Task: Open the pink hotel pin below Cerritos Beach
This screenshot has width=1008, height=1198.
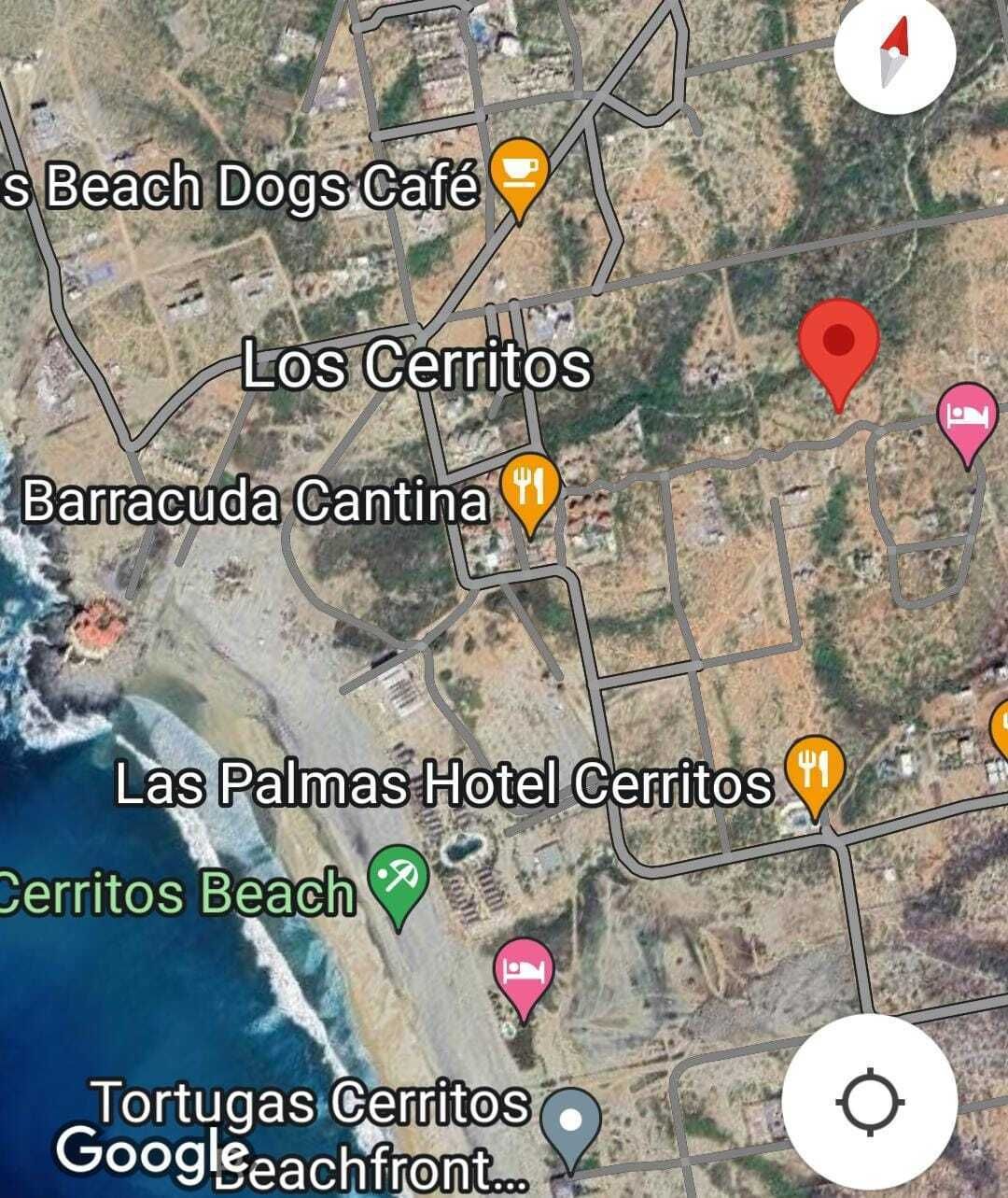Action: point(524,972)
